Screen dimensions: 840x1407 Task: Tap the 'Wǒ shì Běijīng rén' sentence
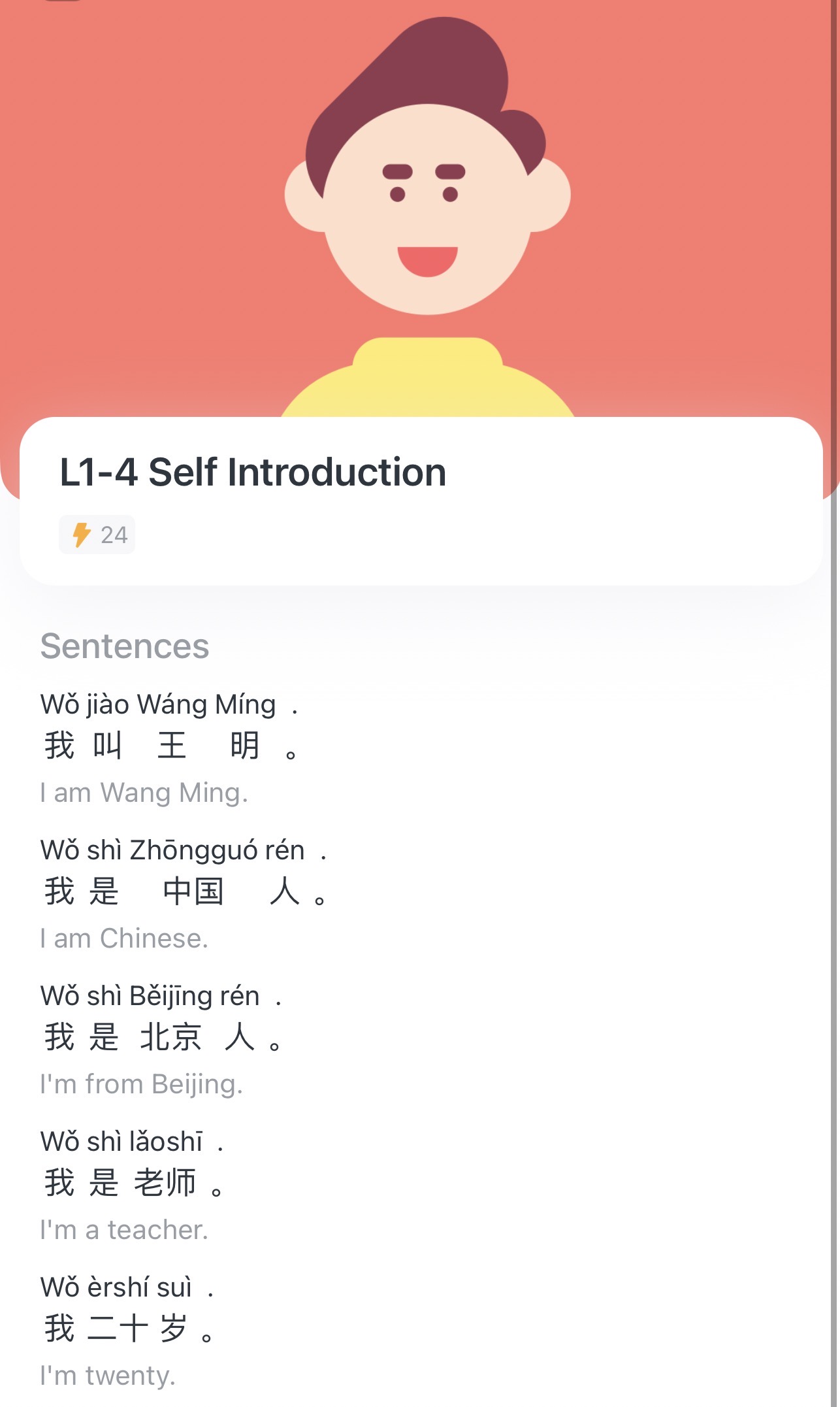[161, 1036]
